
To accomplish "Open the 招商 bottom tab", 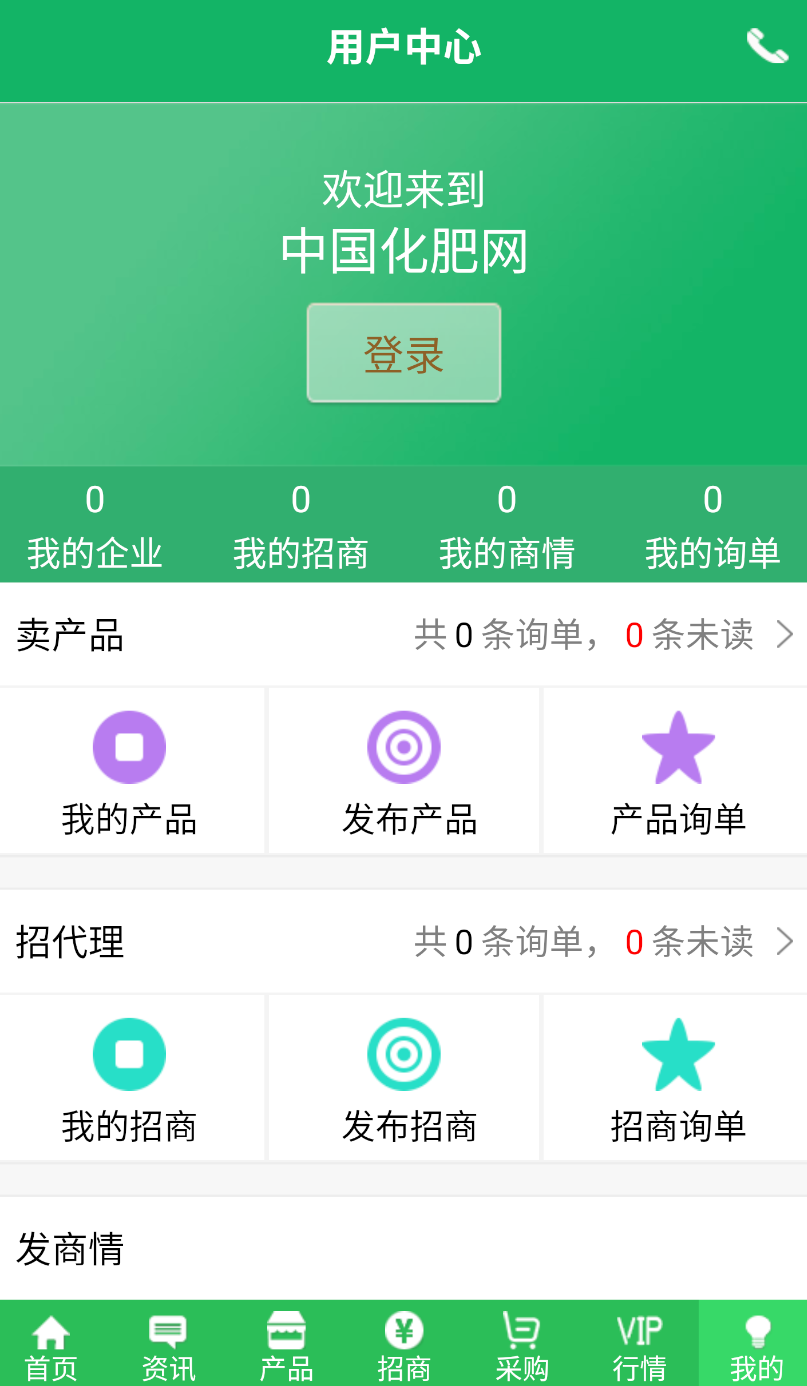I will [x=404, y=1345].
